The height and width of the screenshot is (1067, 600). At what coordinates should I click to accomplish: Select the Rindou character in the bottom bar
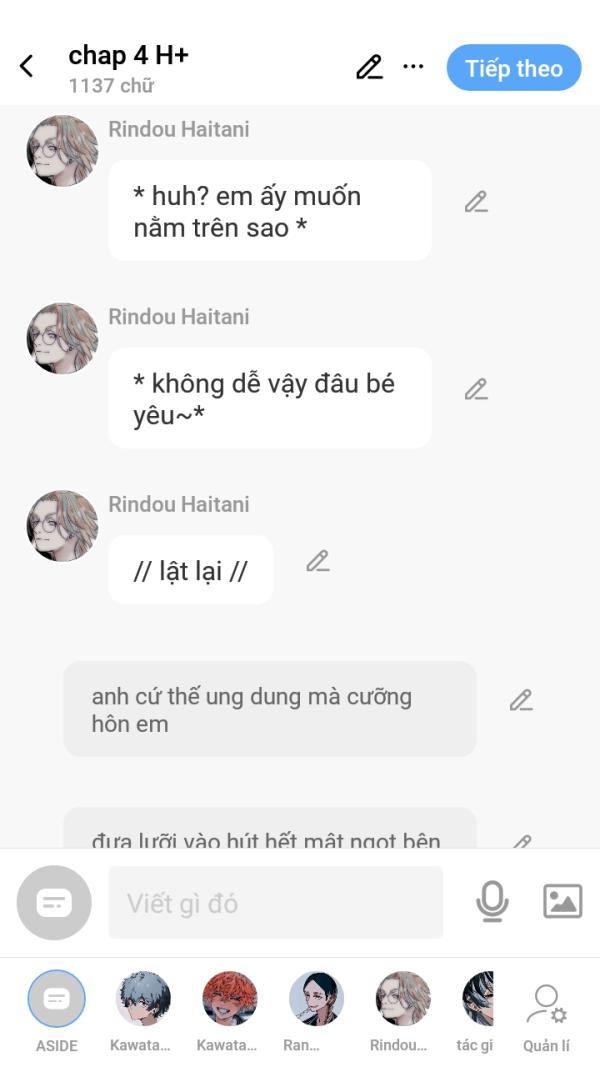click(x=402, y=1000)
